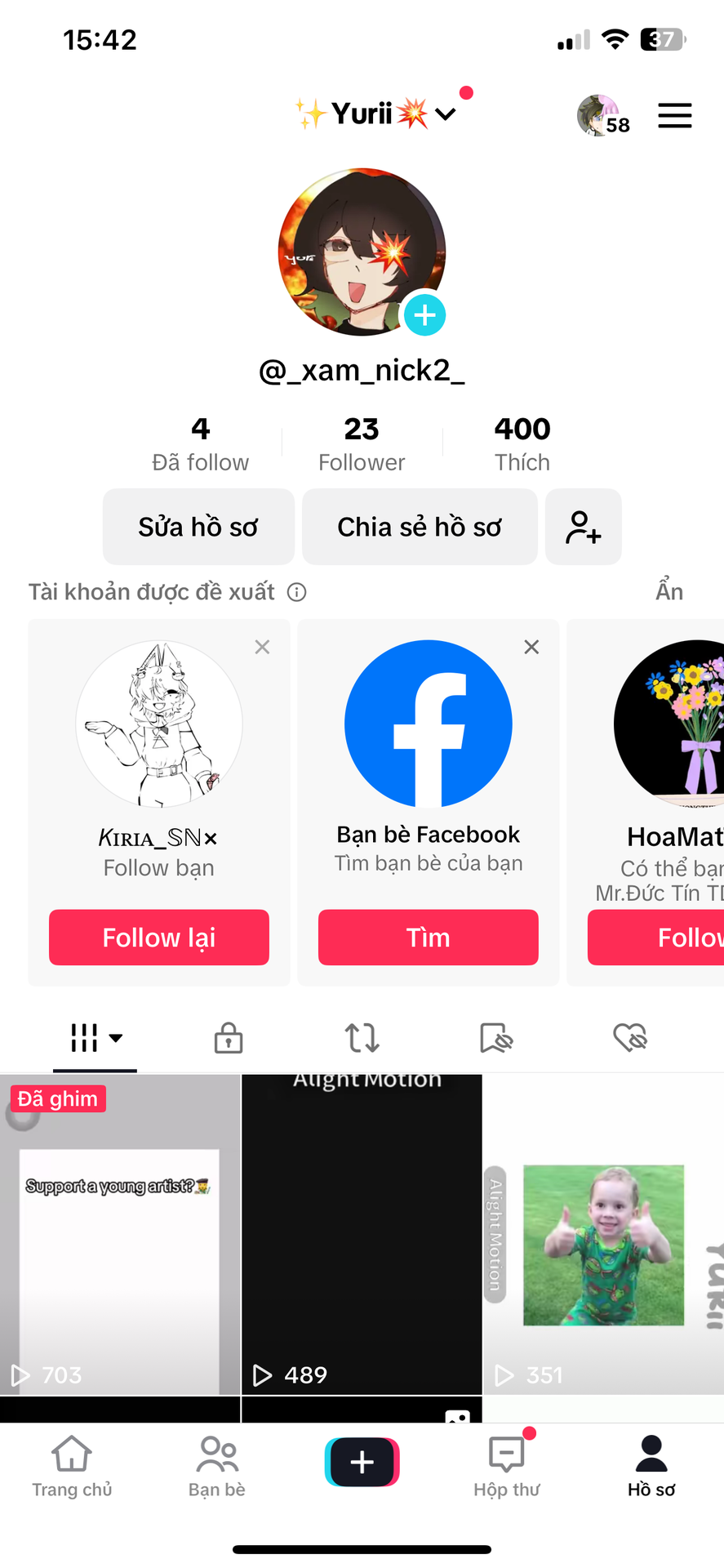The height and width of the screenshot is (1568, 724).
Task: Open the pinned video with 703 views
Action: [x=119, y=1233]
